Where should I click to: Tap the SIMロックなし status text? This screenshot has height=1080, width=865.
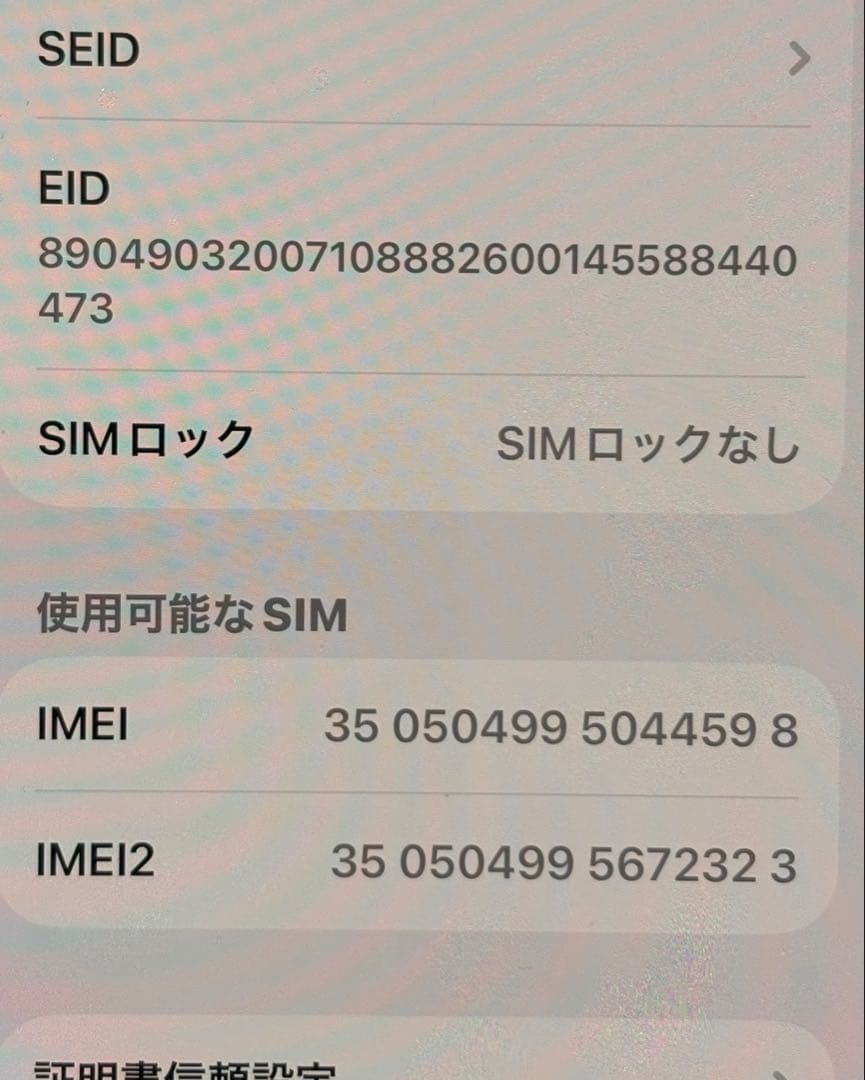tap(650, 443)
